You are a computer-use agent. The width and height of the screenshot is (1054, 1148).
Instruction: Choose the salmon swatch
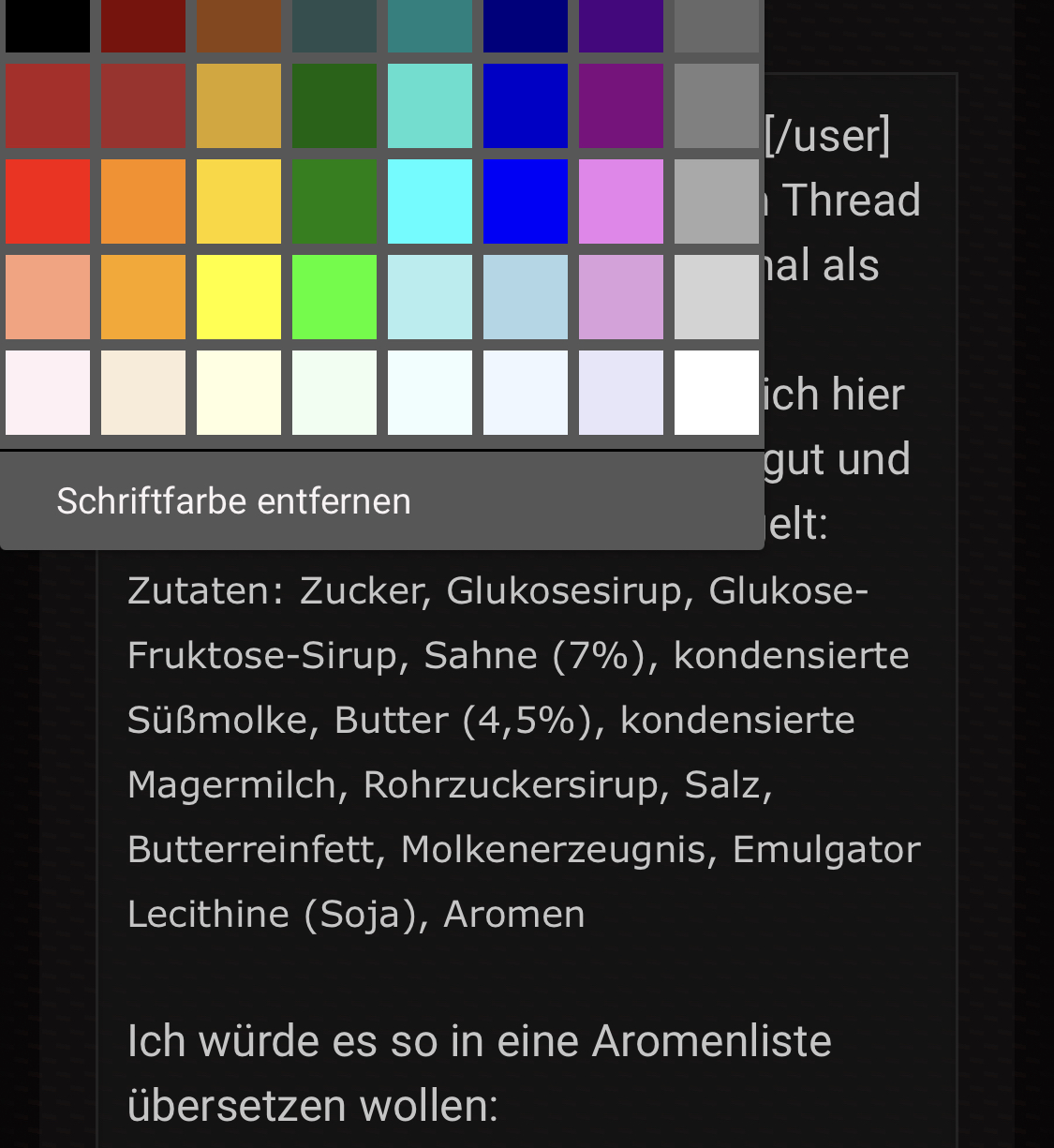[x=48, y=297]
